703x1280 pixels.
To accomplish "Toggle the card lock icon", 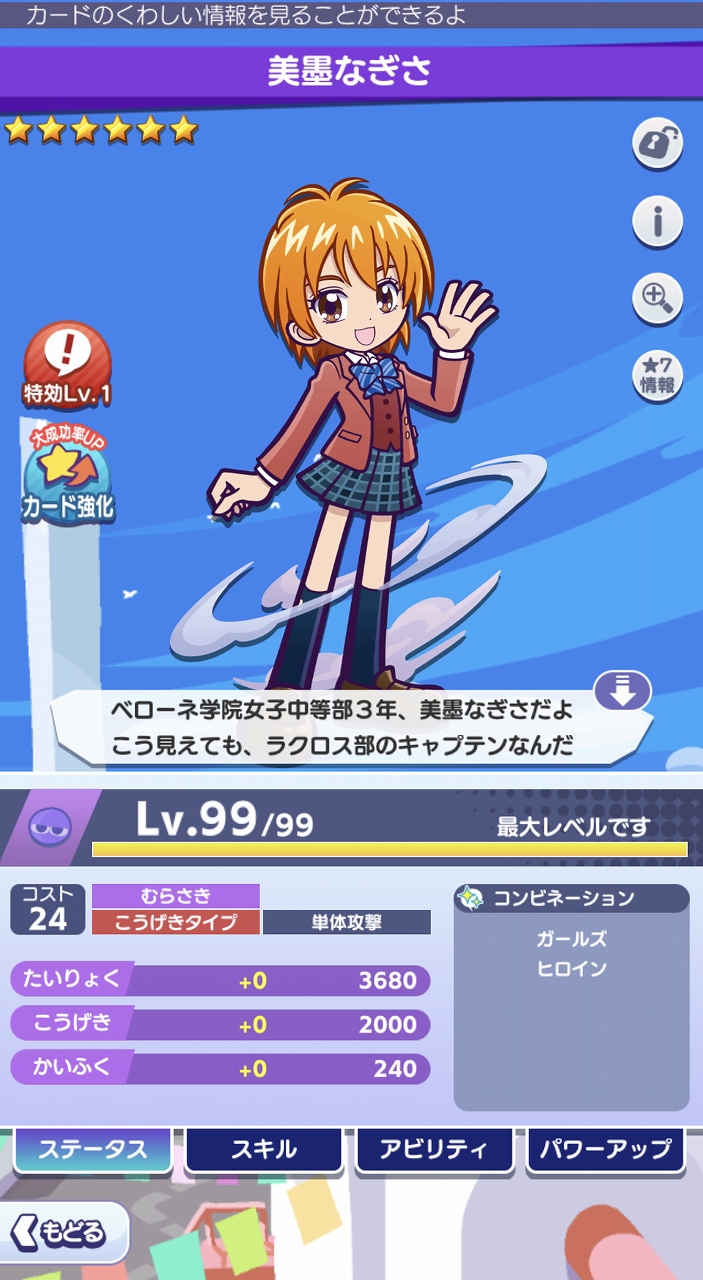I will 657,145.
